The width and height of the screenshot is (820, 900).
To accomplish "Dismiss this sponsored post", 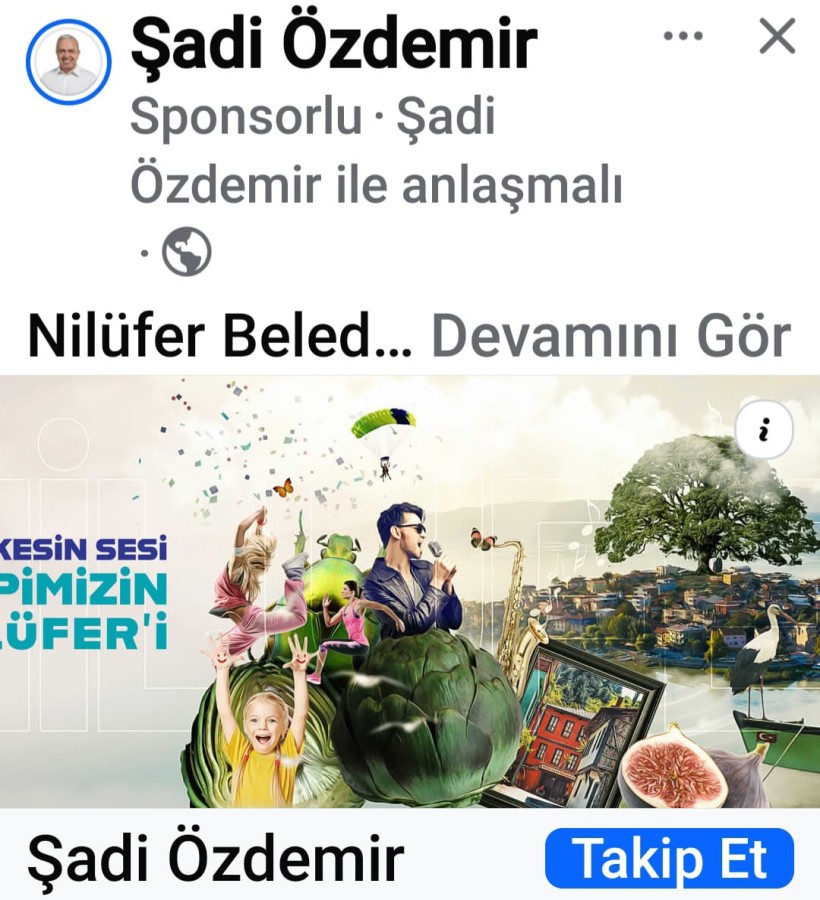I will click(x=777, y=37).
